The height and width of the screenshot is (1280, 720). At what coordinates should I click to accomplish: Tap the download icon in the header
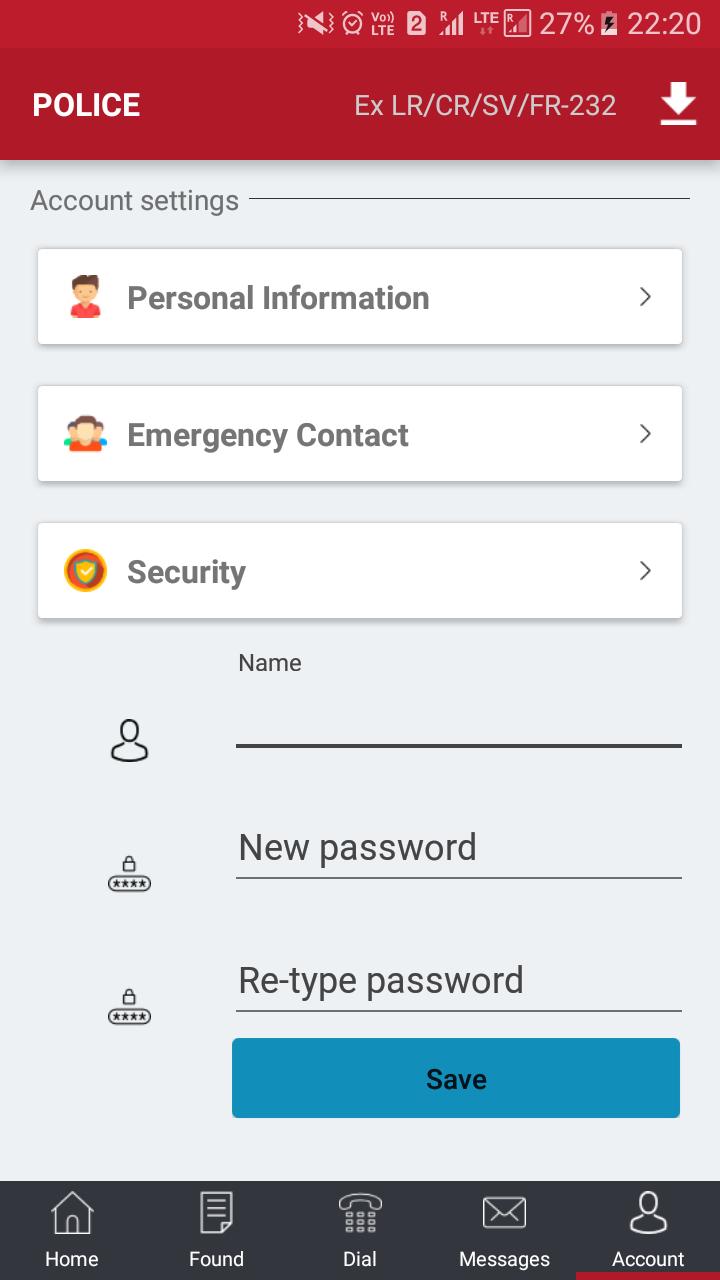677,104
